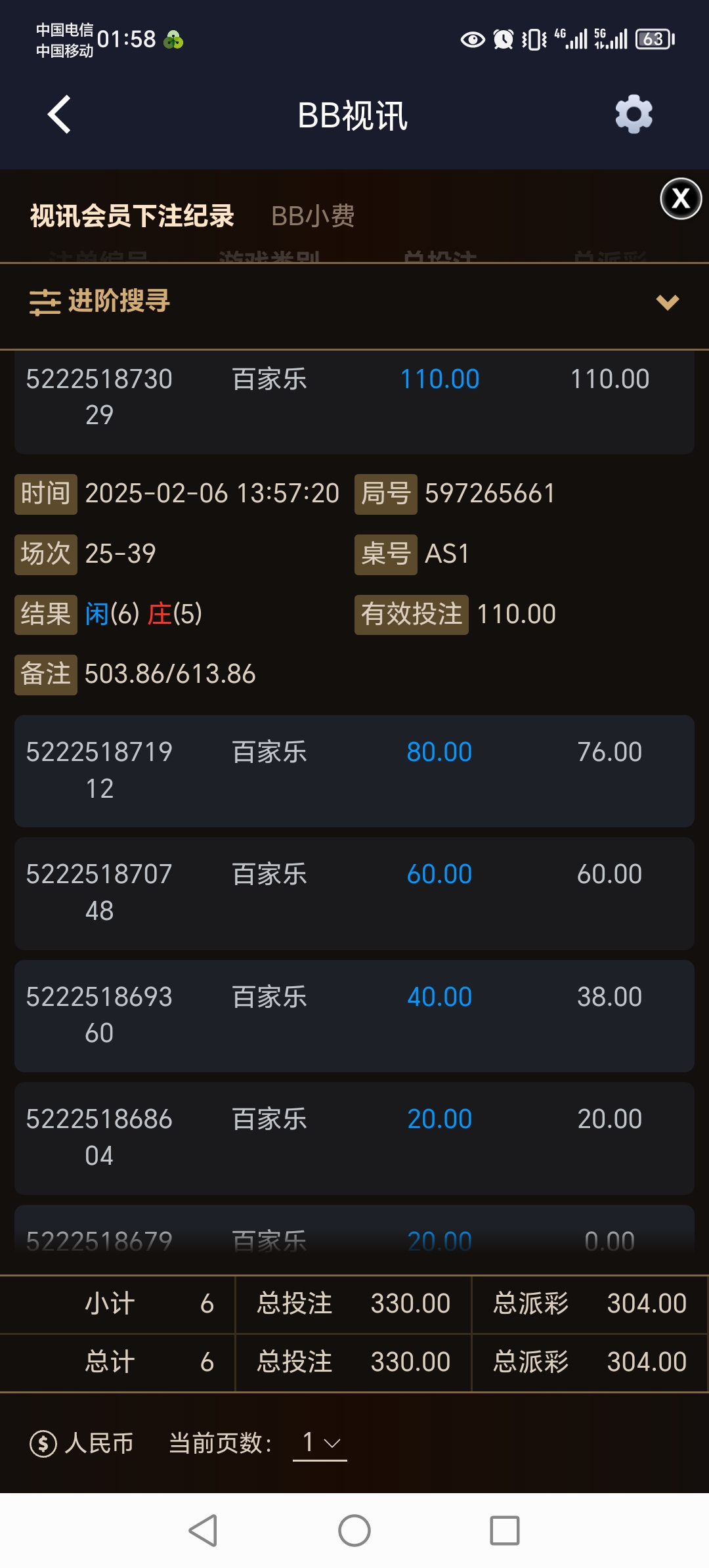Switch to the BB小费 tab
The image size is (709, 1568).
point(313,216)
